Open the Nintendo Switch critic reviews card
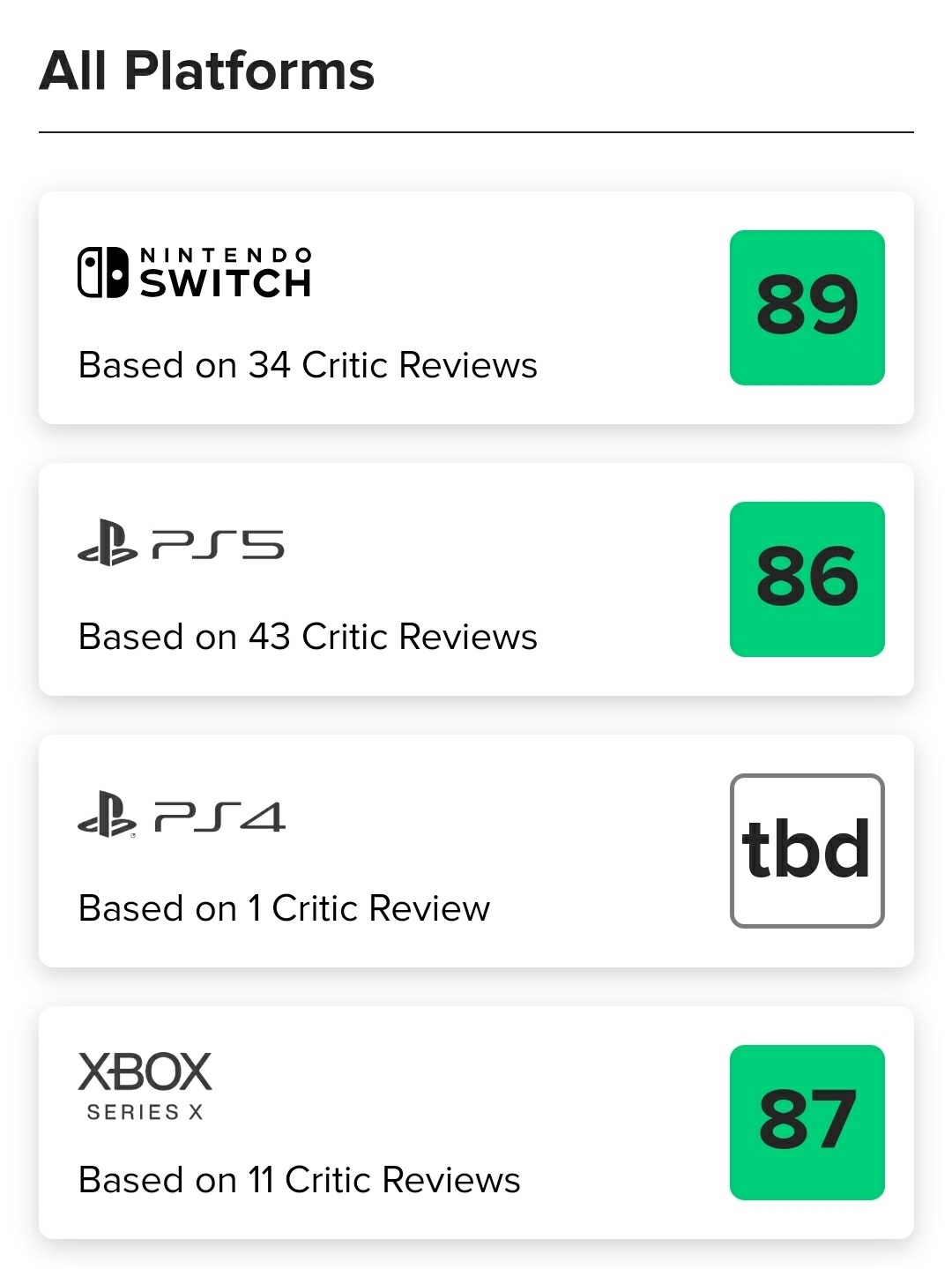The image size is (952, 1269). click(476, 308)
